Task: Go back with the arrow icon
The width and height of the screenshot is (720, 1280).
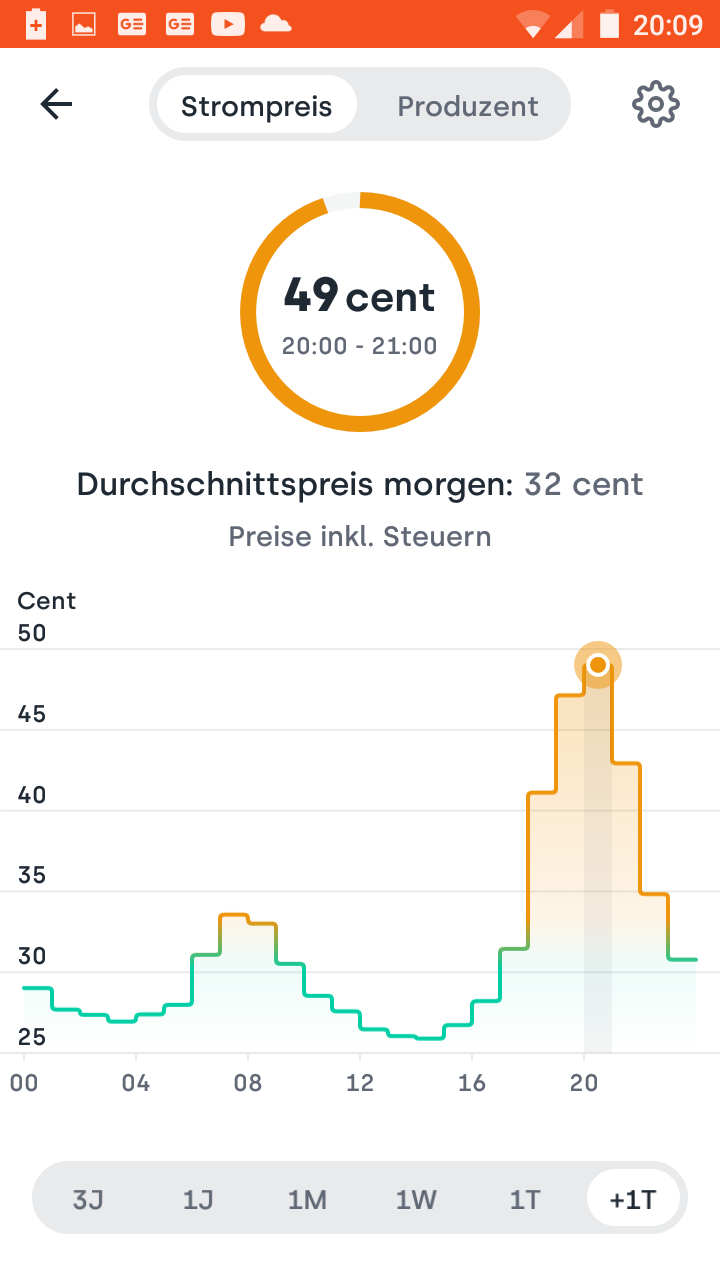Action: tap(56, 104)
